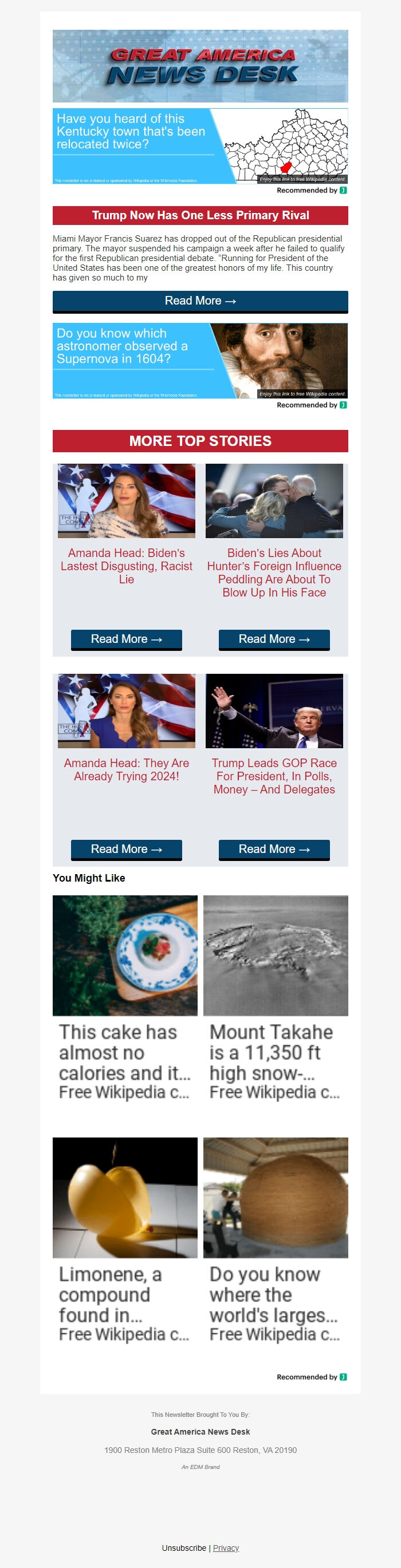Tap the Trump Now Has One Less Primary Rival headline

[200, 215]
